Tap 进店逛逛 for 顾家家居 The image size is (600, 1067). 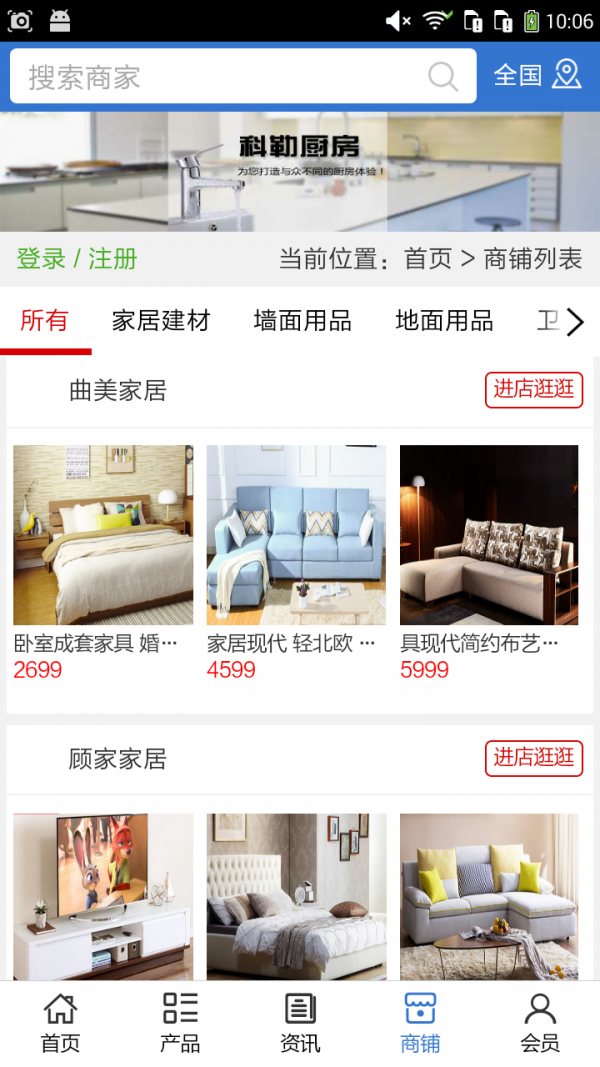coord(534,758)
